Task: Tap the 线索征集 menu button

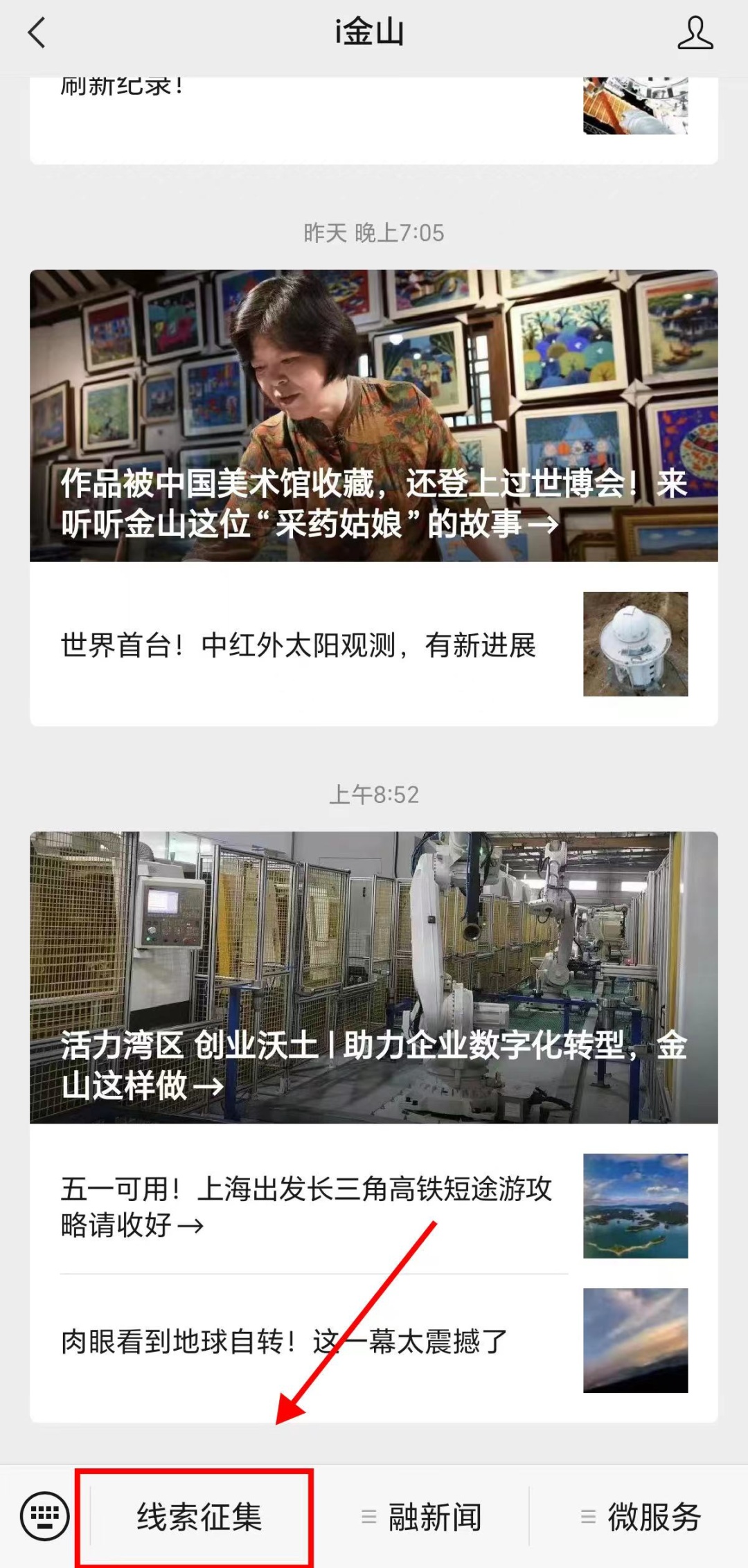Action: 200,1517
